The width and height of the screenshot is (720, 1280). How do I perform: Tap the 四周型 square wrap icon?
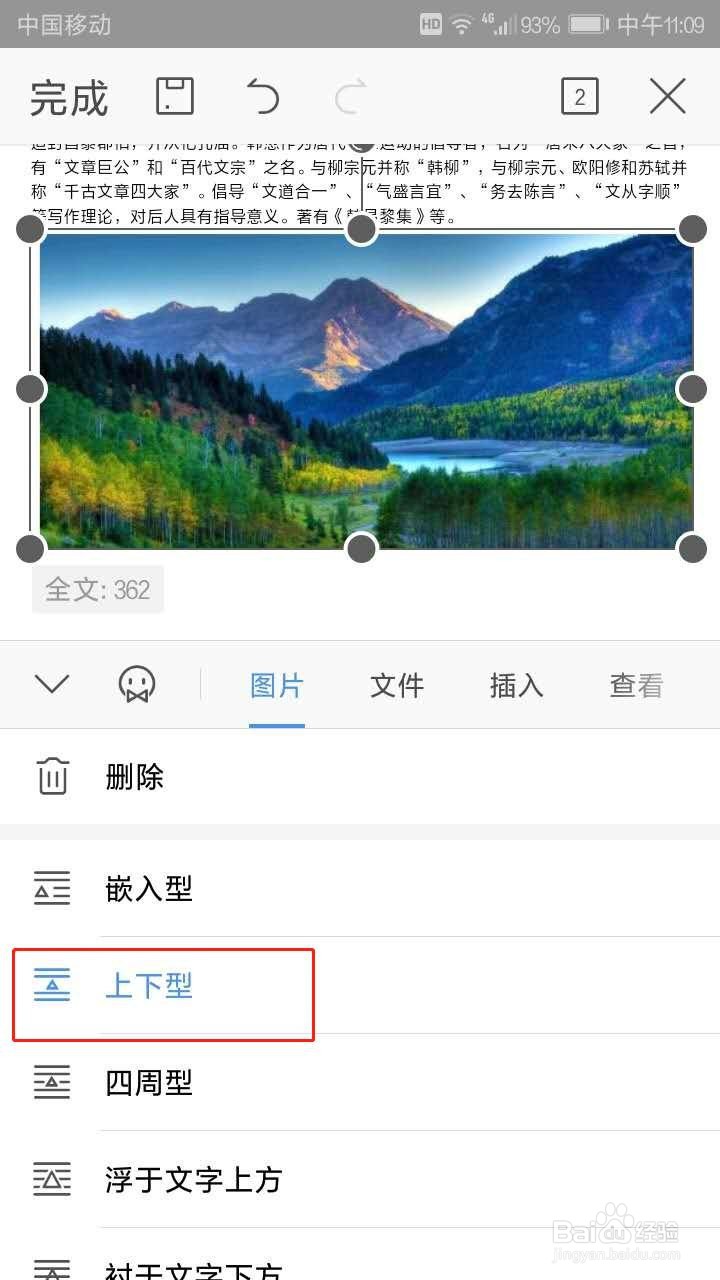click(51, 1083)
